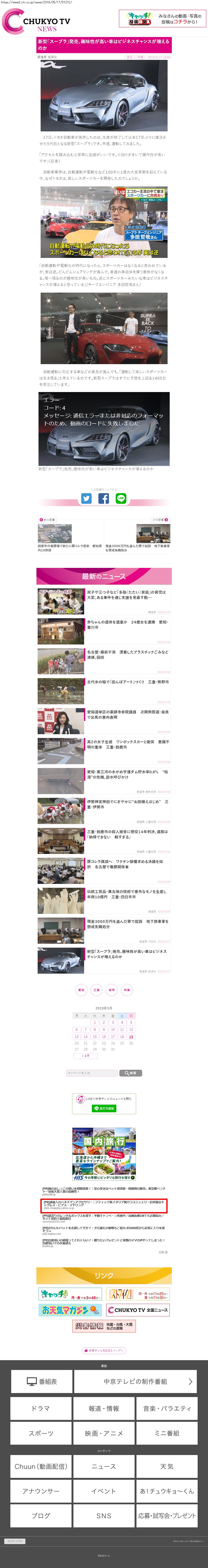Go to the 天気 weather page
The height and width of the screenshot is (1568, 208).
[167, 1467]
